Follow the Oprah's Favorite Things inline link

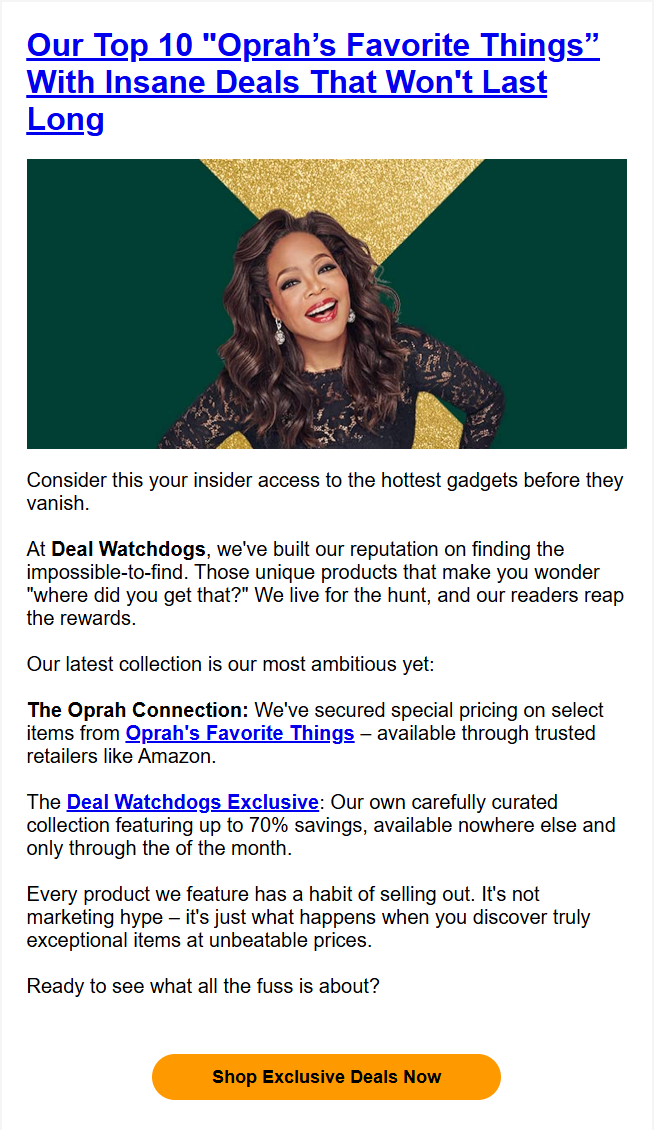coord(240,734)
